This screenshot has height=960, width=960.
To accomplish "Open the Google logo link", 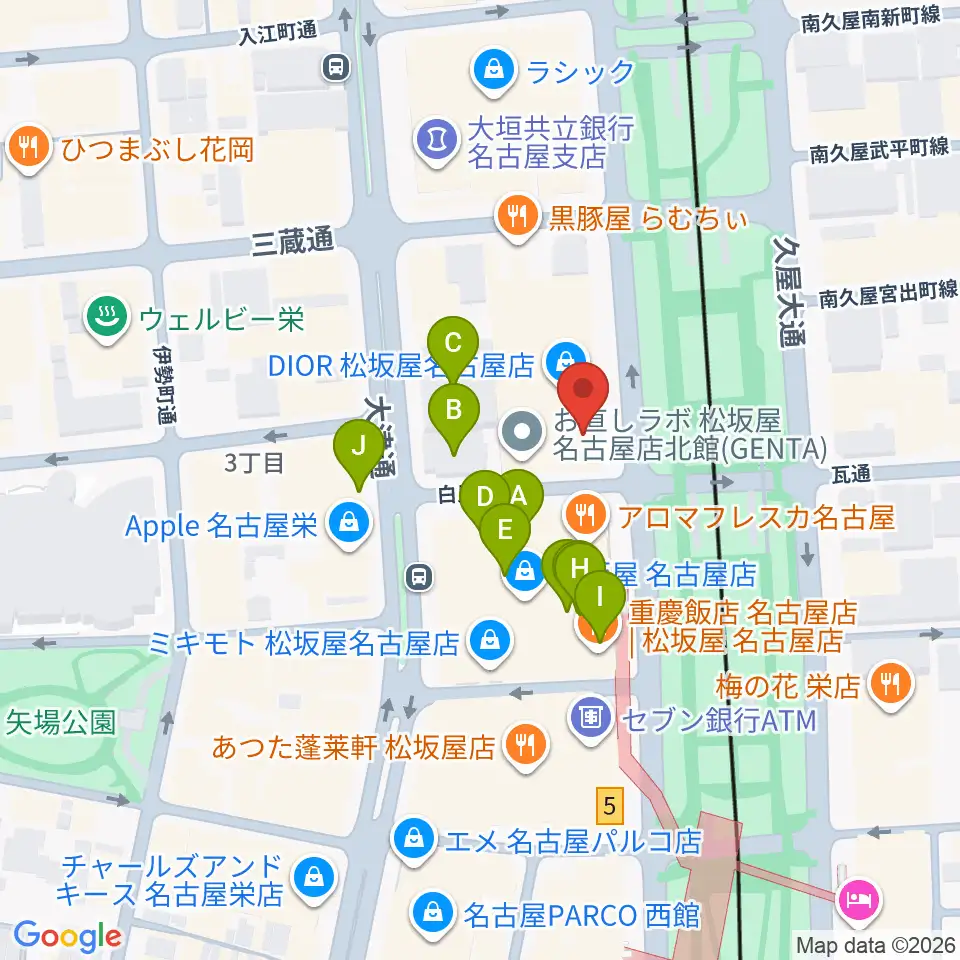I will (67, 936).
